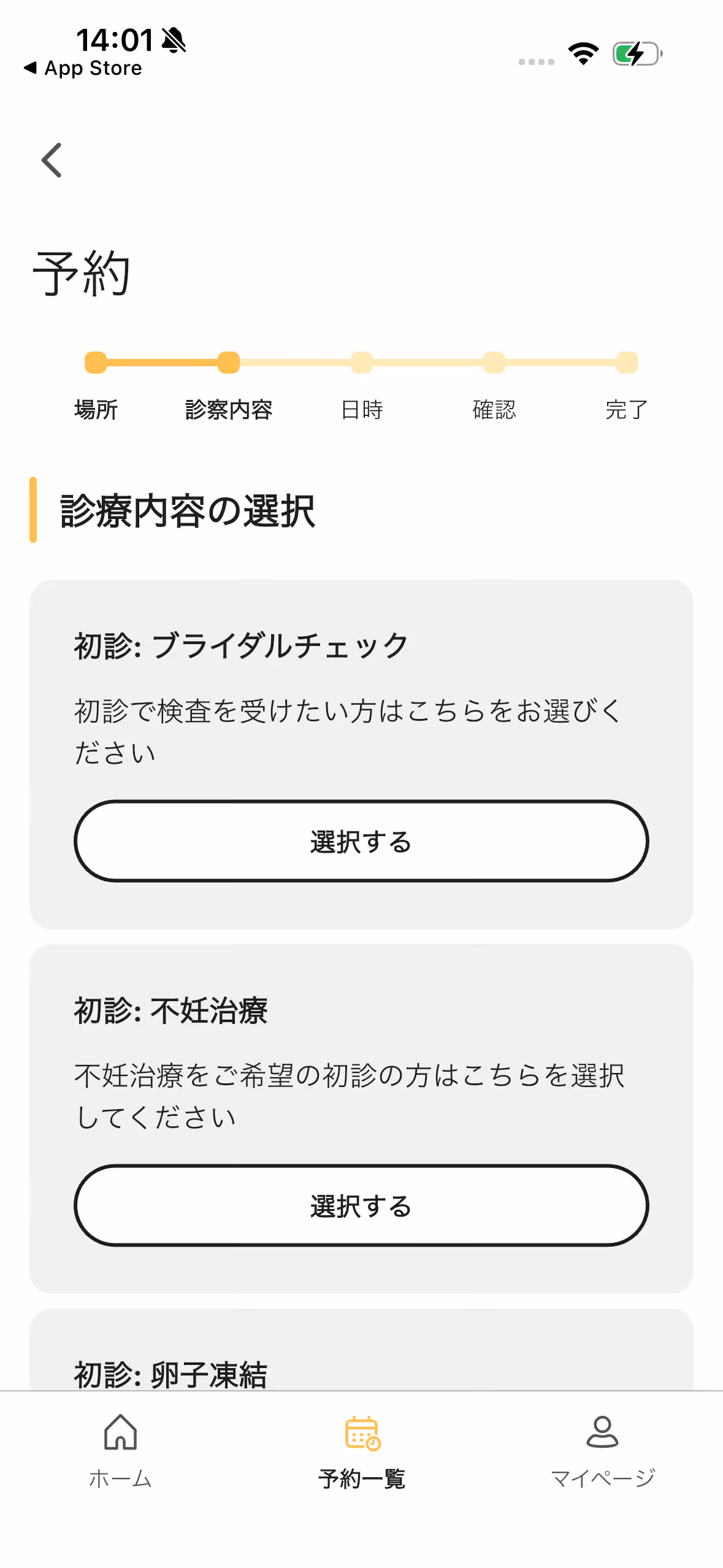Return to App Store via status bar link
Screen dimensions: 723x1568
pyautogui.click(x=83, y=68)
